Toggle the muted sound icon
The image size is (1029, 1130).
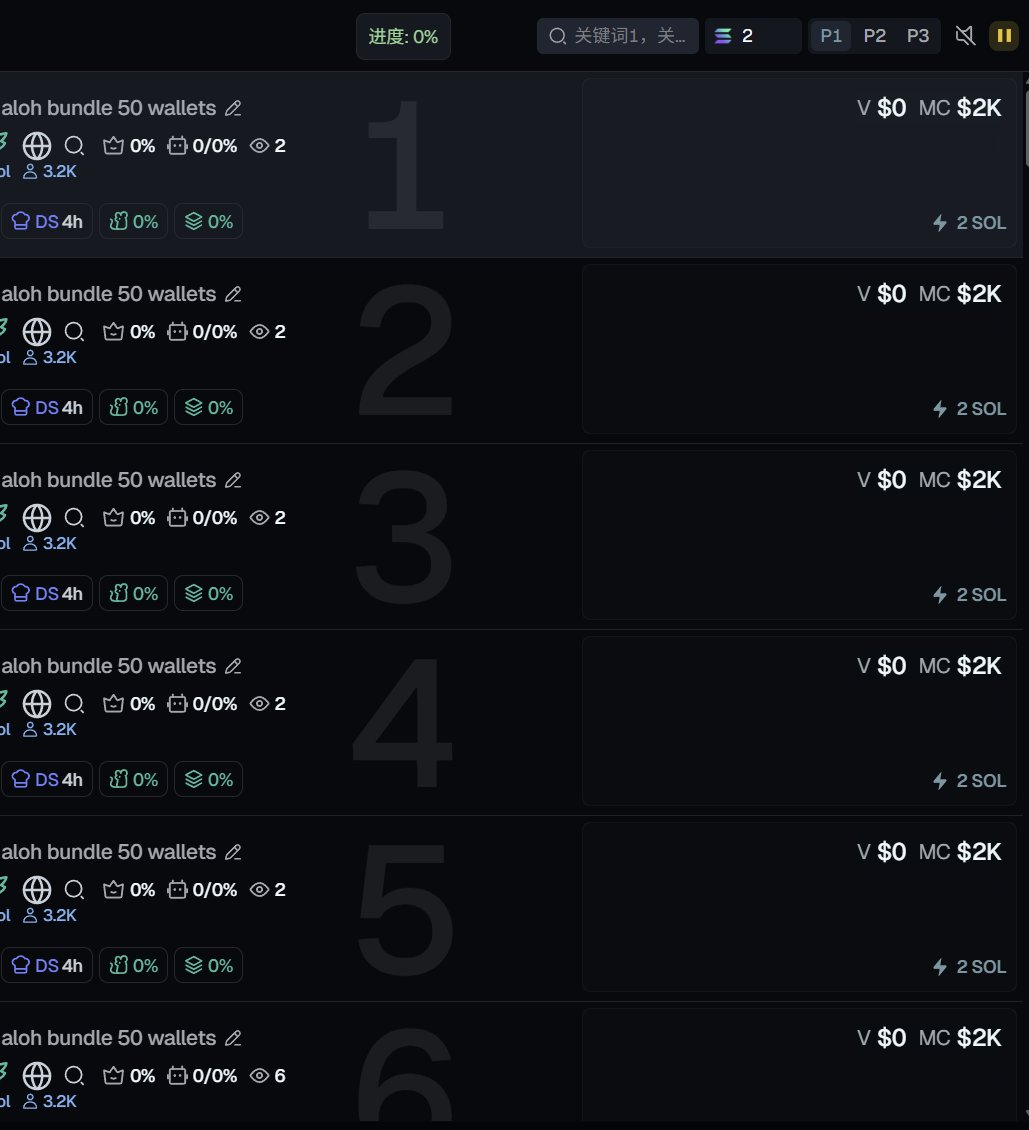[x=964, y=36]
